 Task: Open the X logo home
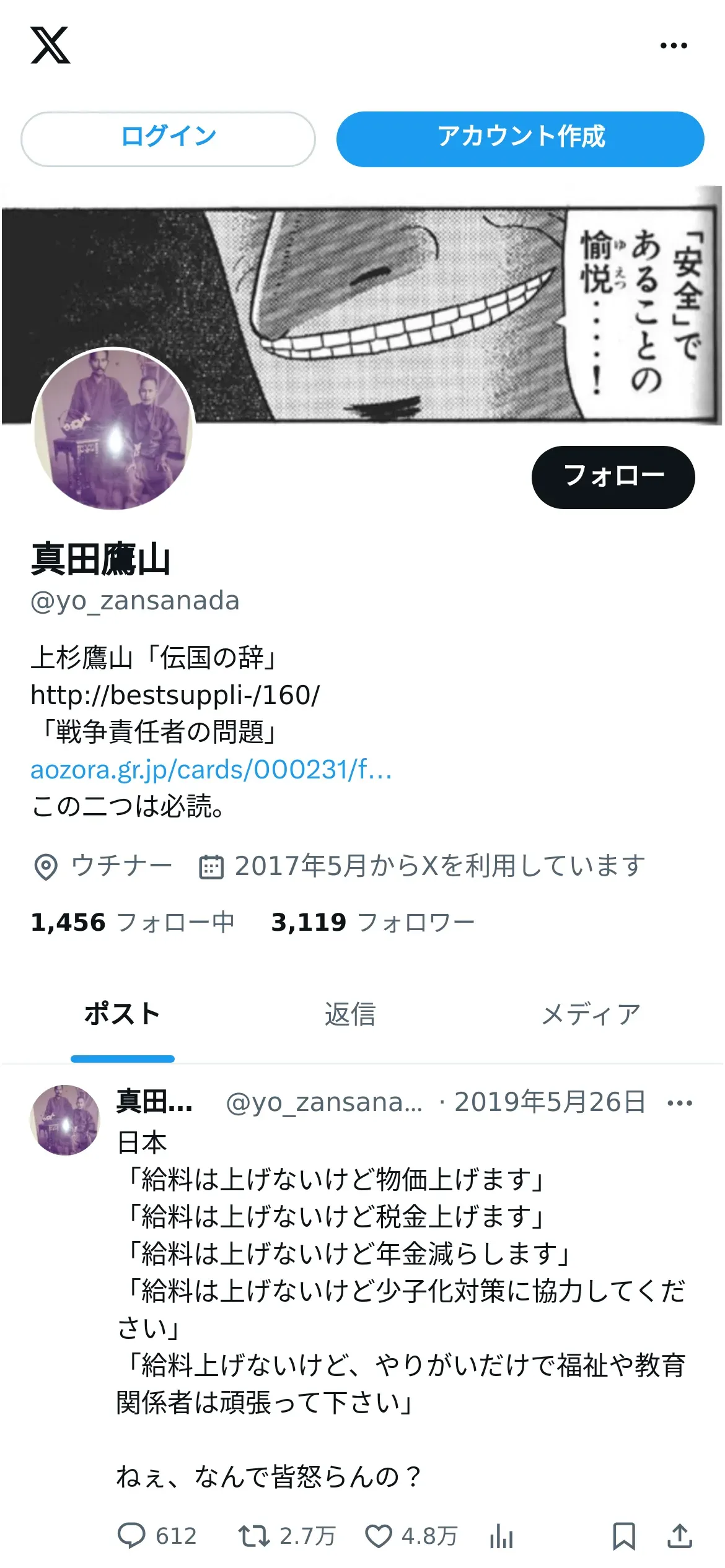[50, 45]
